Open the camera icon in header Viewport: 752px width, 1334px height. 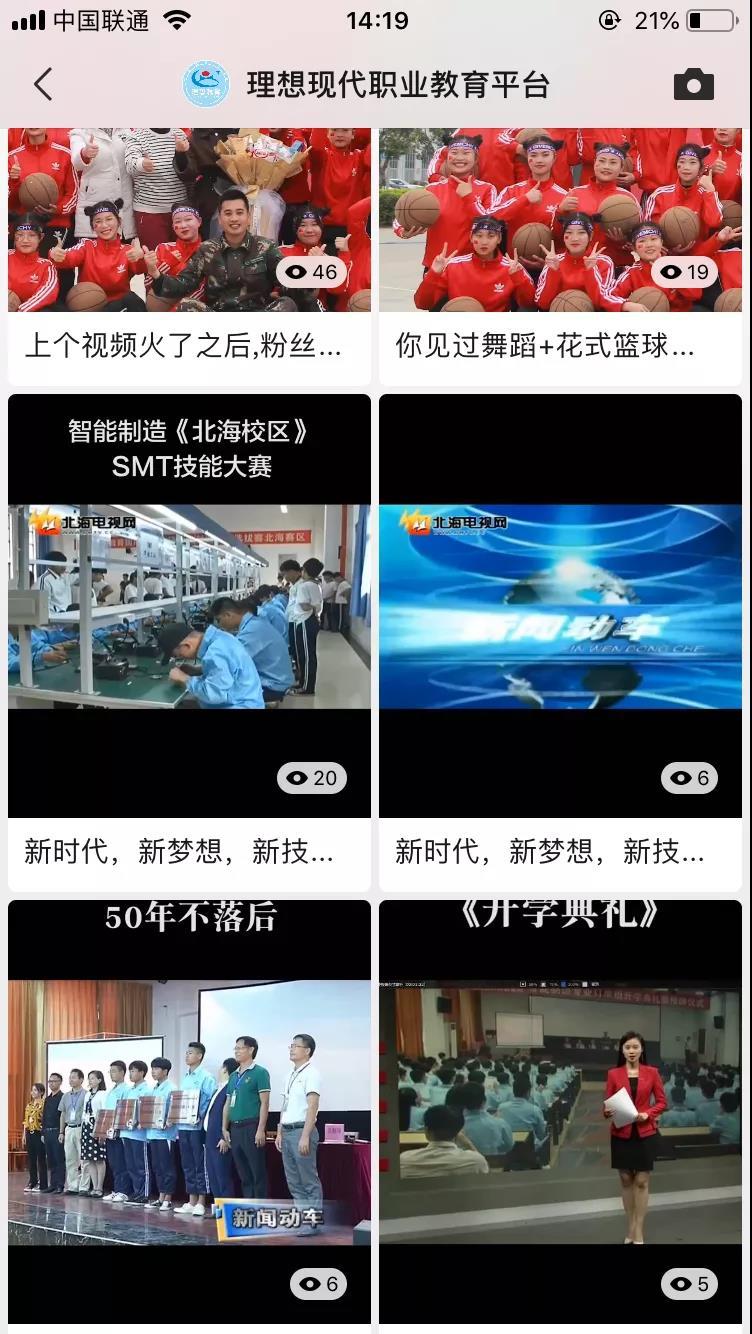[693, 85]
